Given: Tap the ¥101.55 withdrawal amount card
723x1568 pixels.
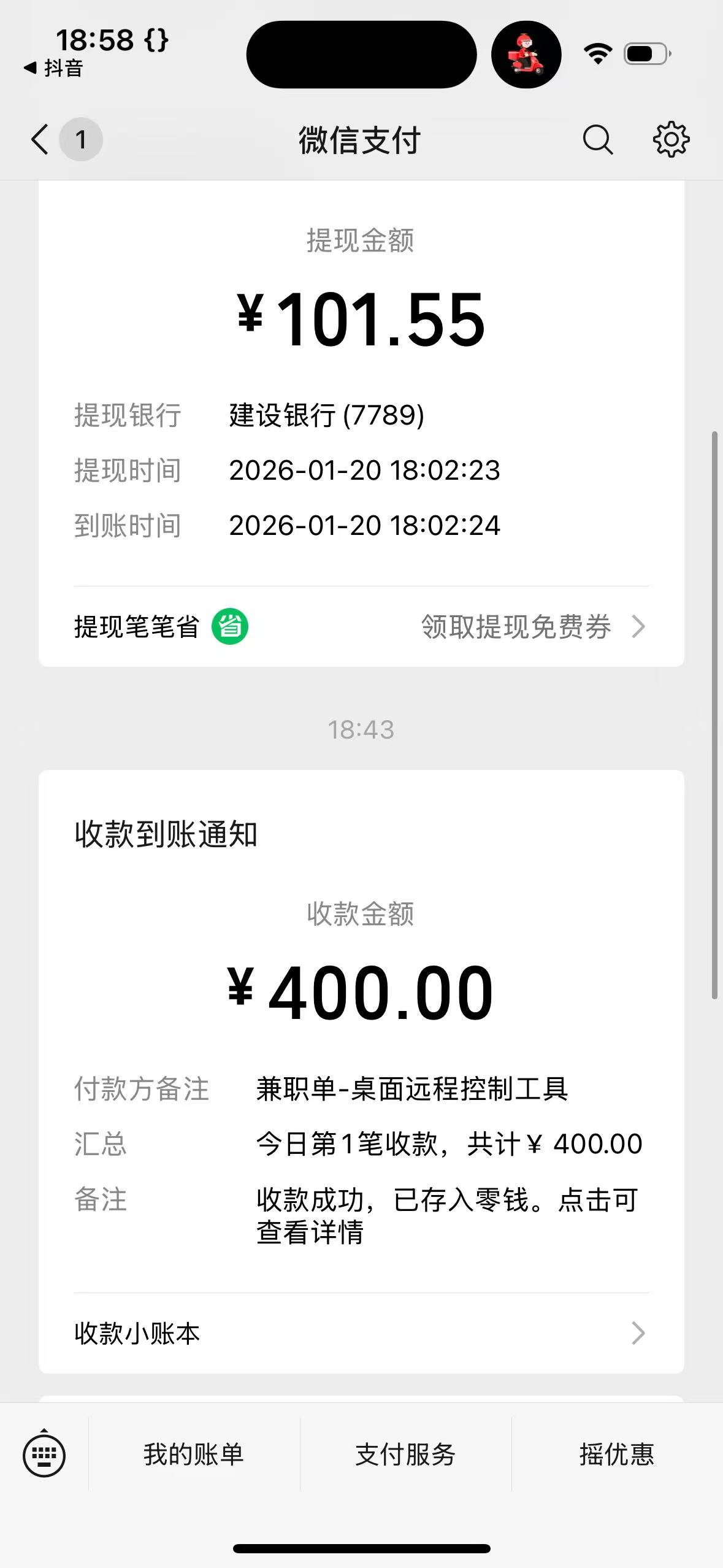Looking at the screenshot, I should (361, 319).
